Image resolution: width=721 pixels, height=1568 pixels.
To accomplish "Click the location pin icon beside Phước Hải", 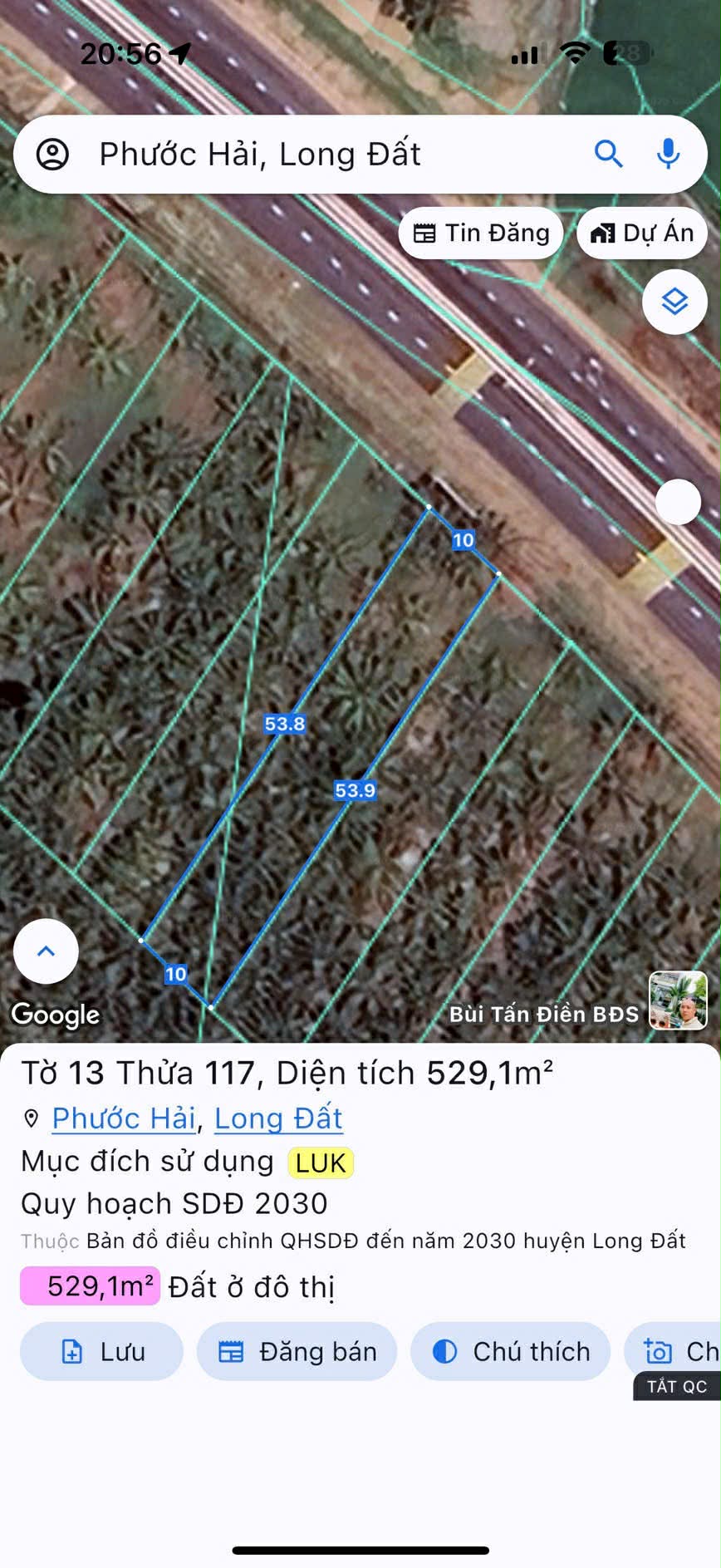I will pyautogui.click(x=32, y=1119).
